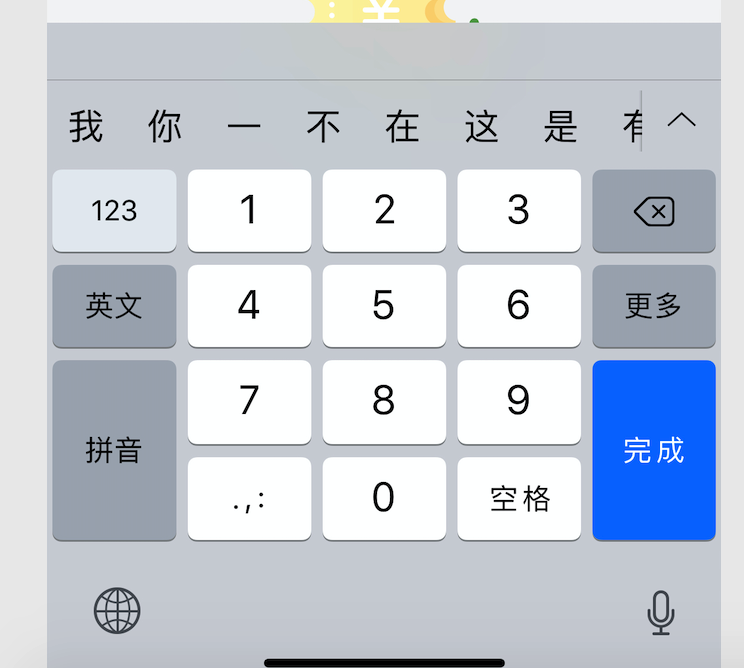
Task: Tap number key 1
Action: (249, 211)
